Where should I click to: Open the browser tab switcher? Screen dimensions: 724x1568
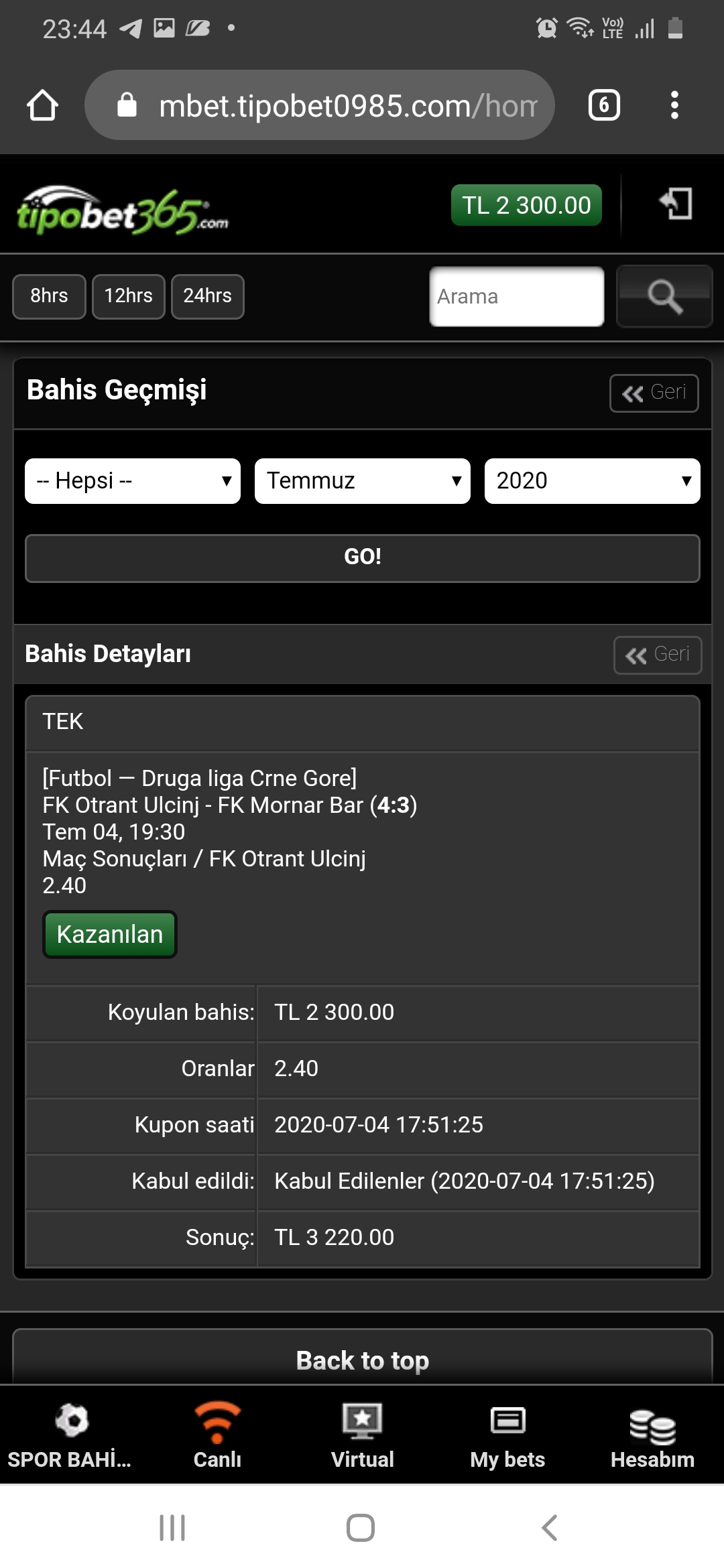coord(603,105)
